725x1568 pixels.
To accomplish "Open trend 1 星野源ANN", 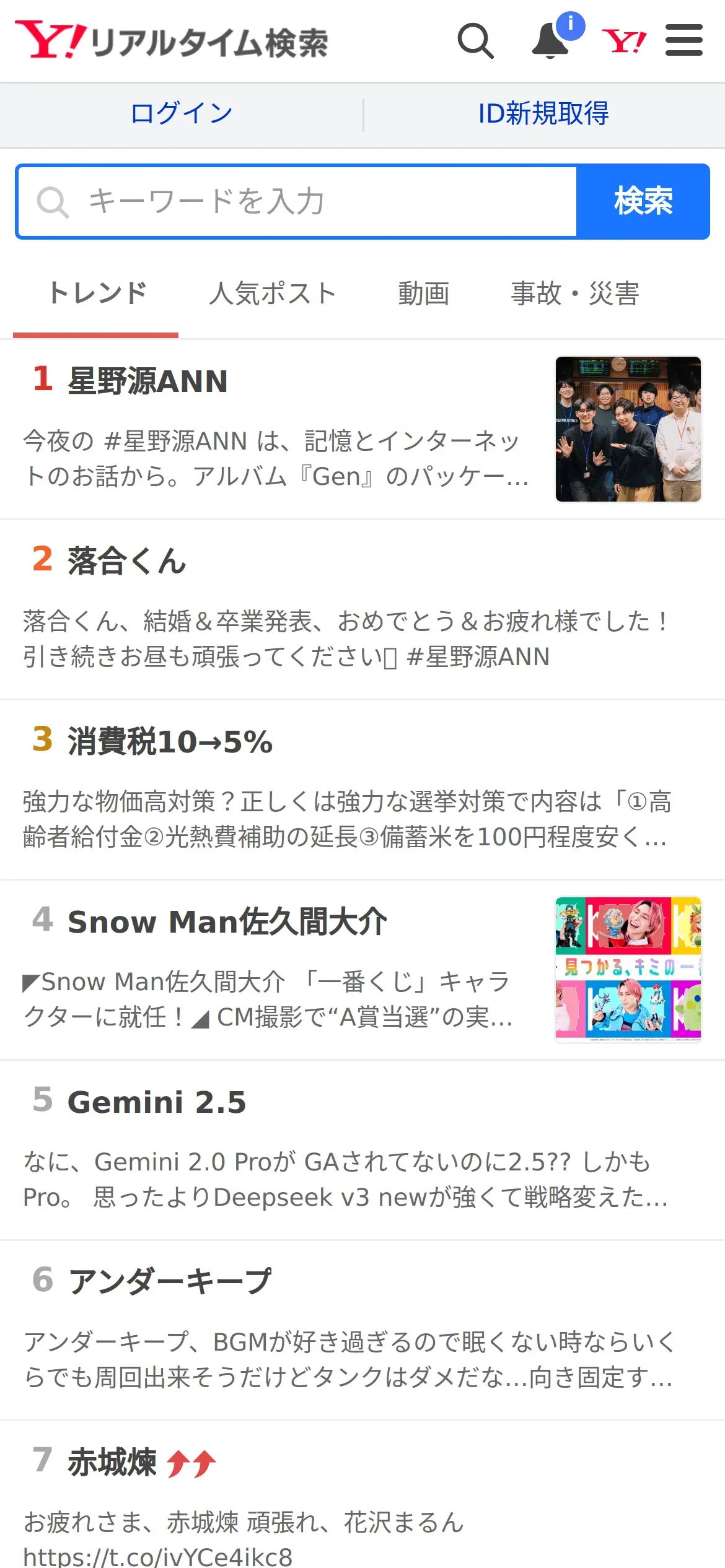I will (149, 381).
